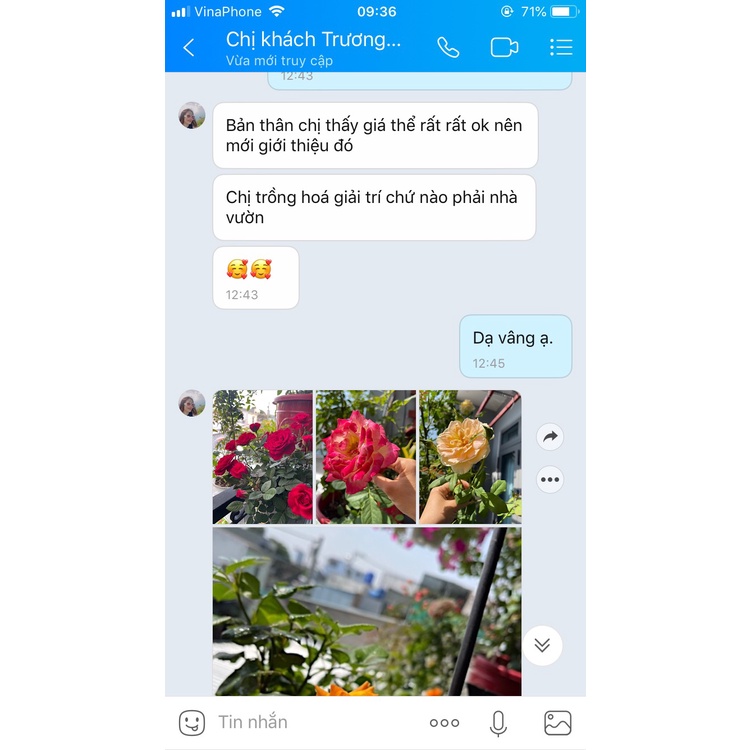The width and height of the screenshot is (750, 750).
Task: Open the red roses bush photo
Action: [263, 457]
